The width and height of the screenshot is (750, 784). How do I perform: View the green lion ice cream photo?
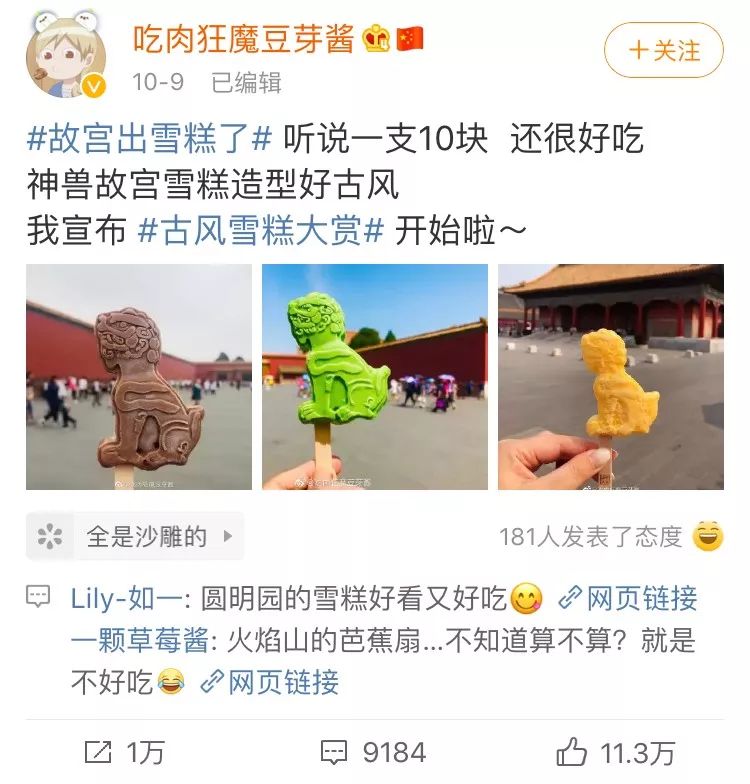coord(375,377)
